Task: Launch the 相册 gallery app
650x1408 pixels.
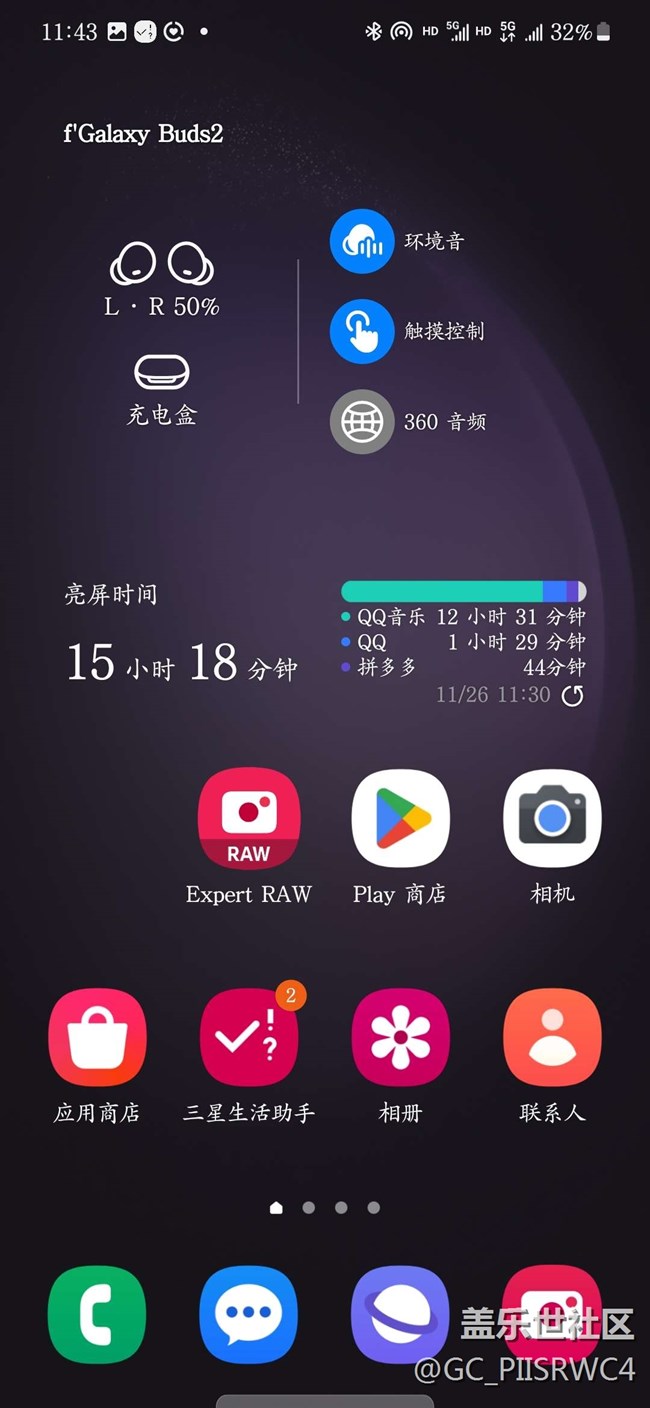Action: (400, 1038)
